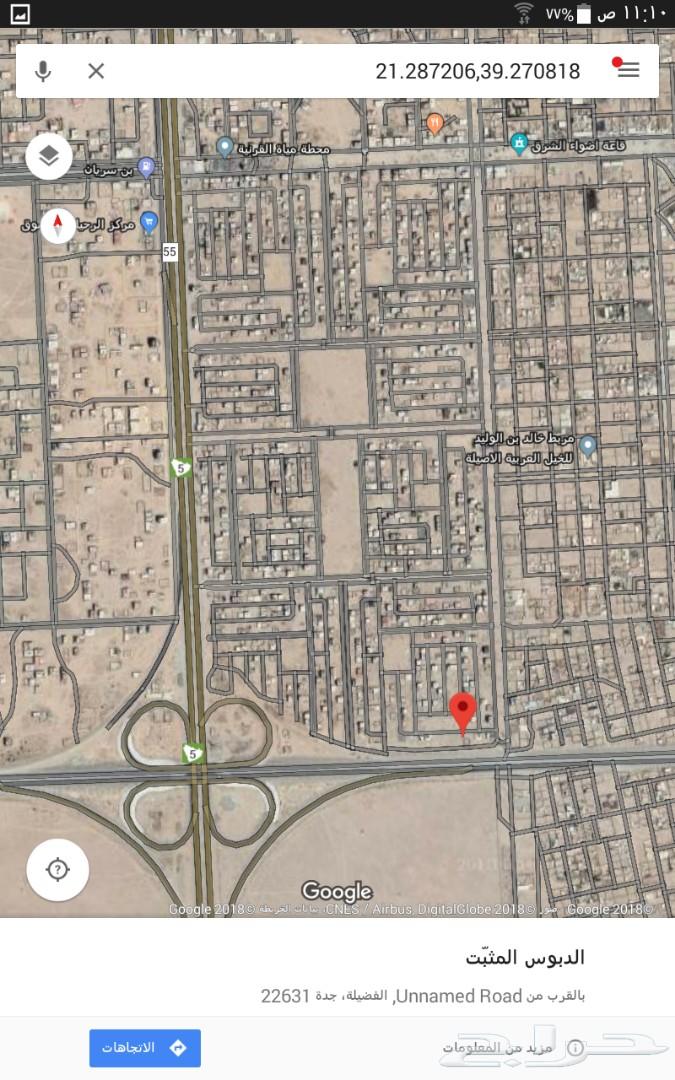Open the قاعة اضواء الشرق marker
Viewport: 675px width, 1080px height.
[519, 143]
